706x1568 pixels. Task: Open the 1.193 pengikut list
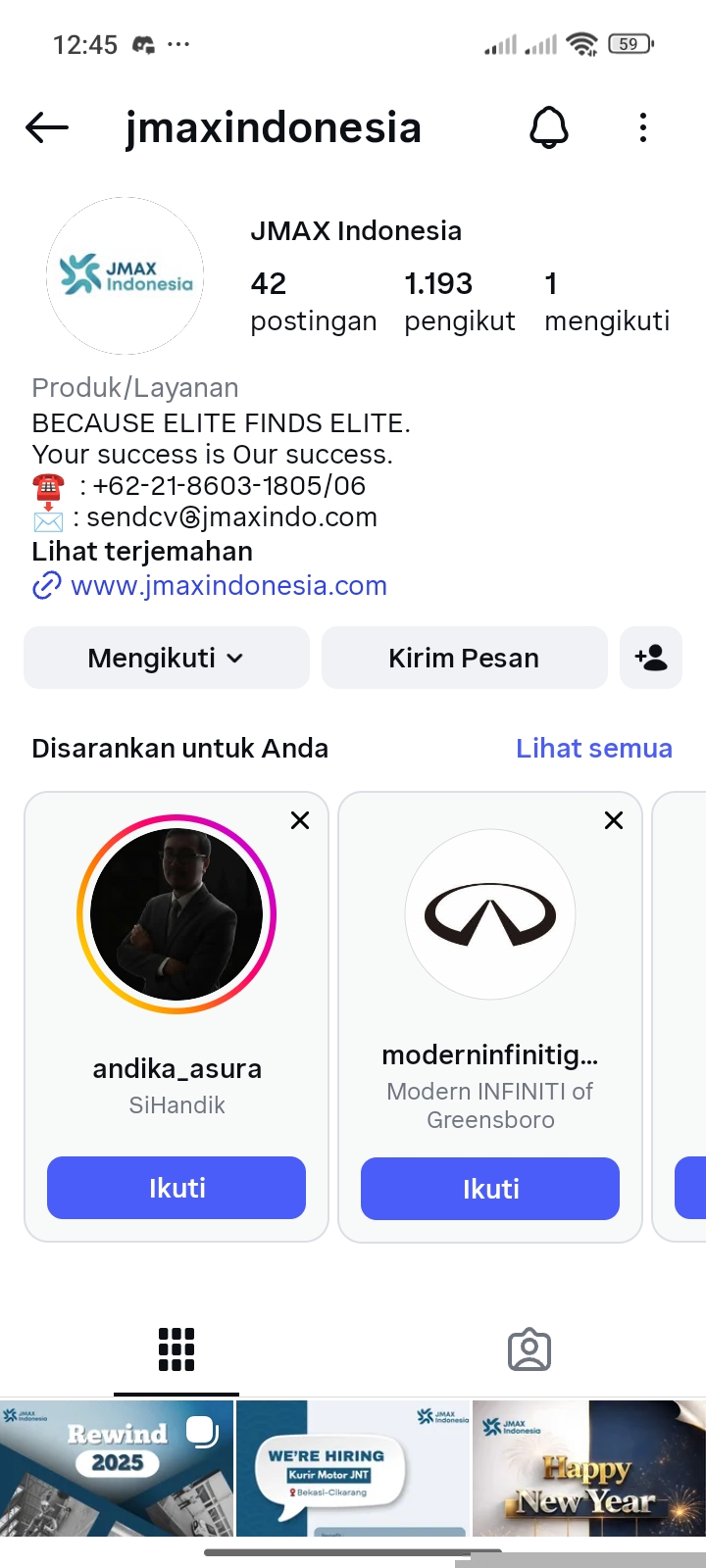459,302
